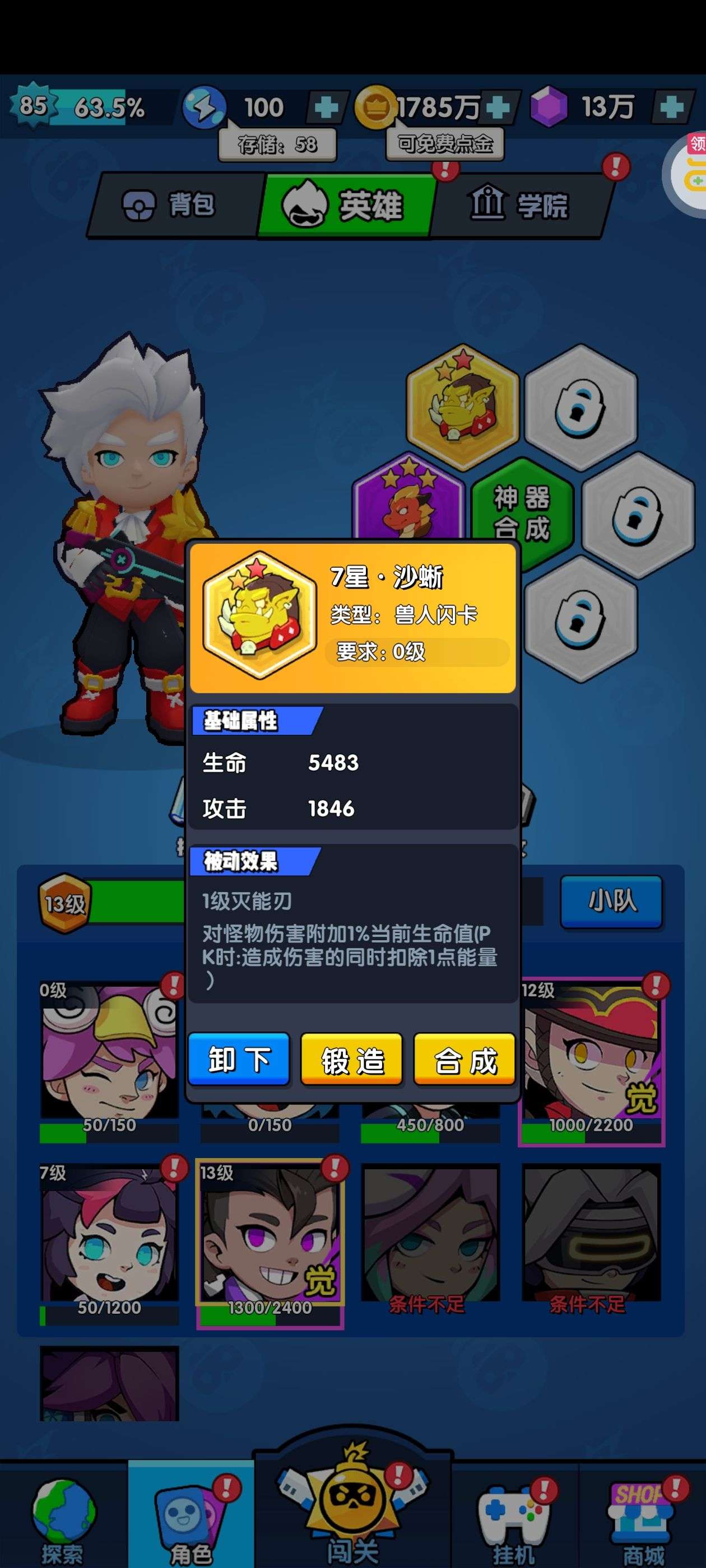Tap the 可免费点金 free gold bubble

(x=445, y=144)
